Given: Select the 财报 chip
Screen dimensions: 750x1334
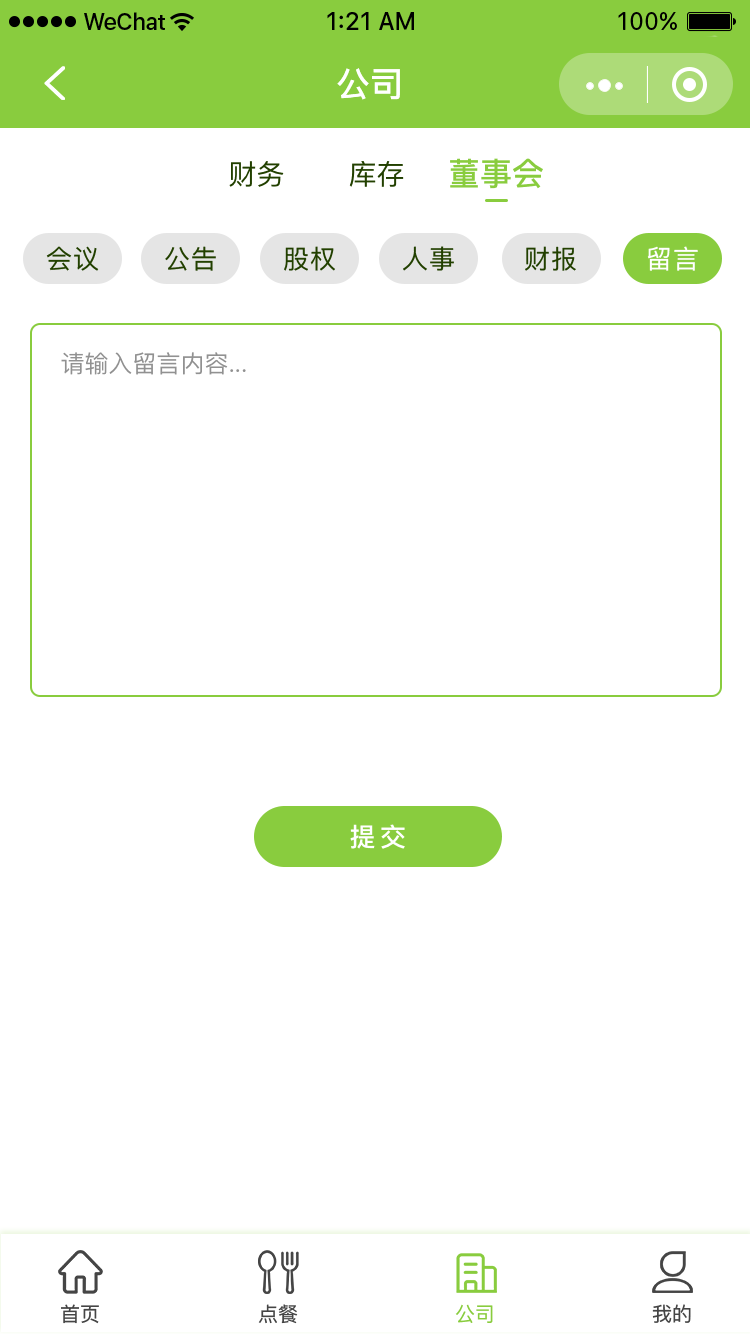Looking at the screenshot, I should click(551, 259).
